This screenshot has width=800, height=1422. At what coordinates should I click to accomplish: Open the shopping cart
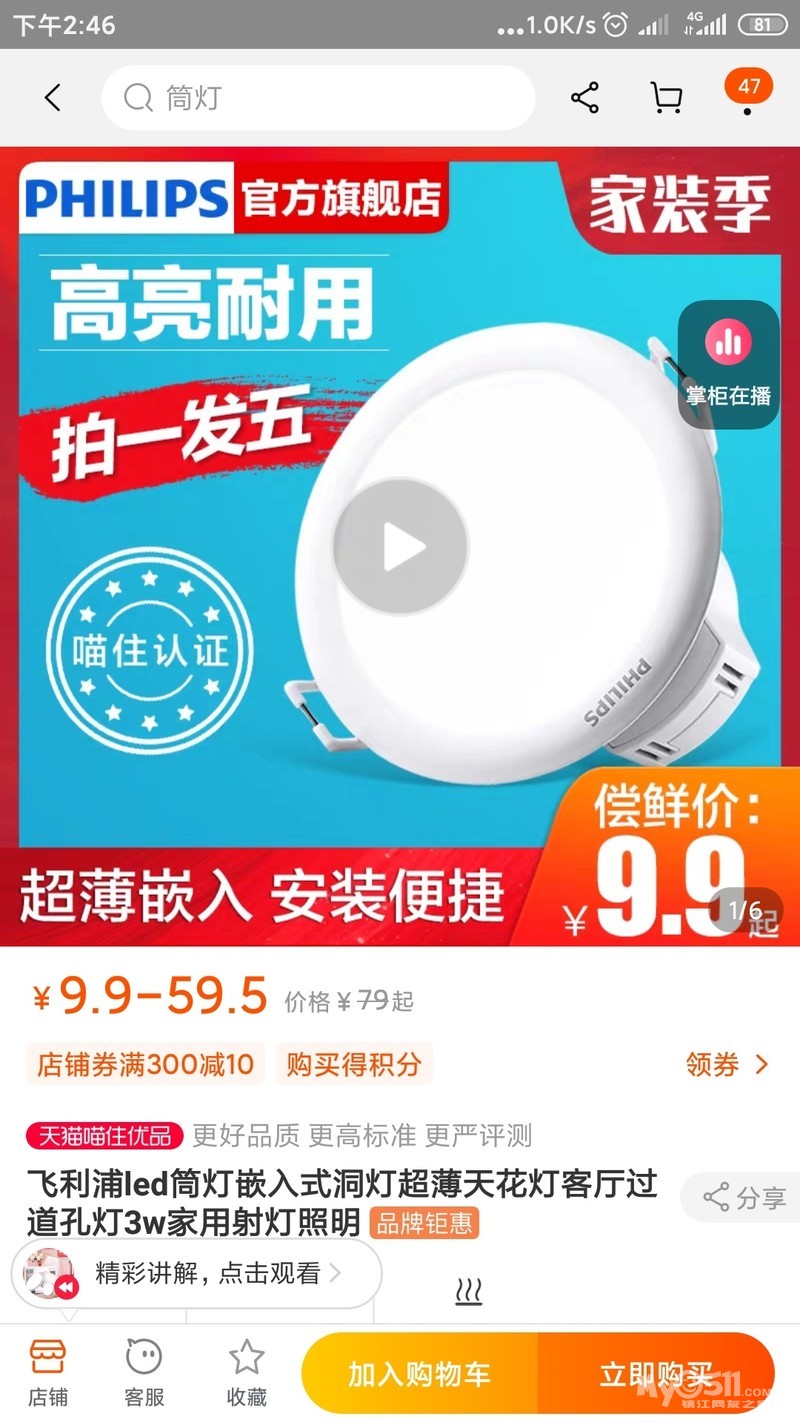[x=666, y=98]
